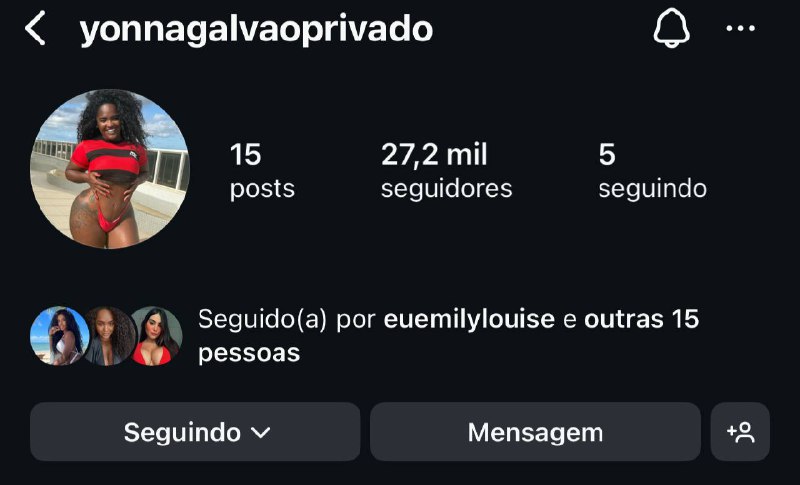Open the 27,2 mil seguidores list
The height and width of the screenshot is (485, 800).
pos(446,170)
